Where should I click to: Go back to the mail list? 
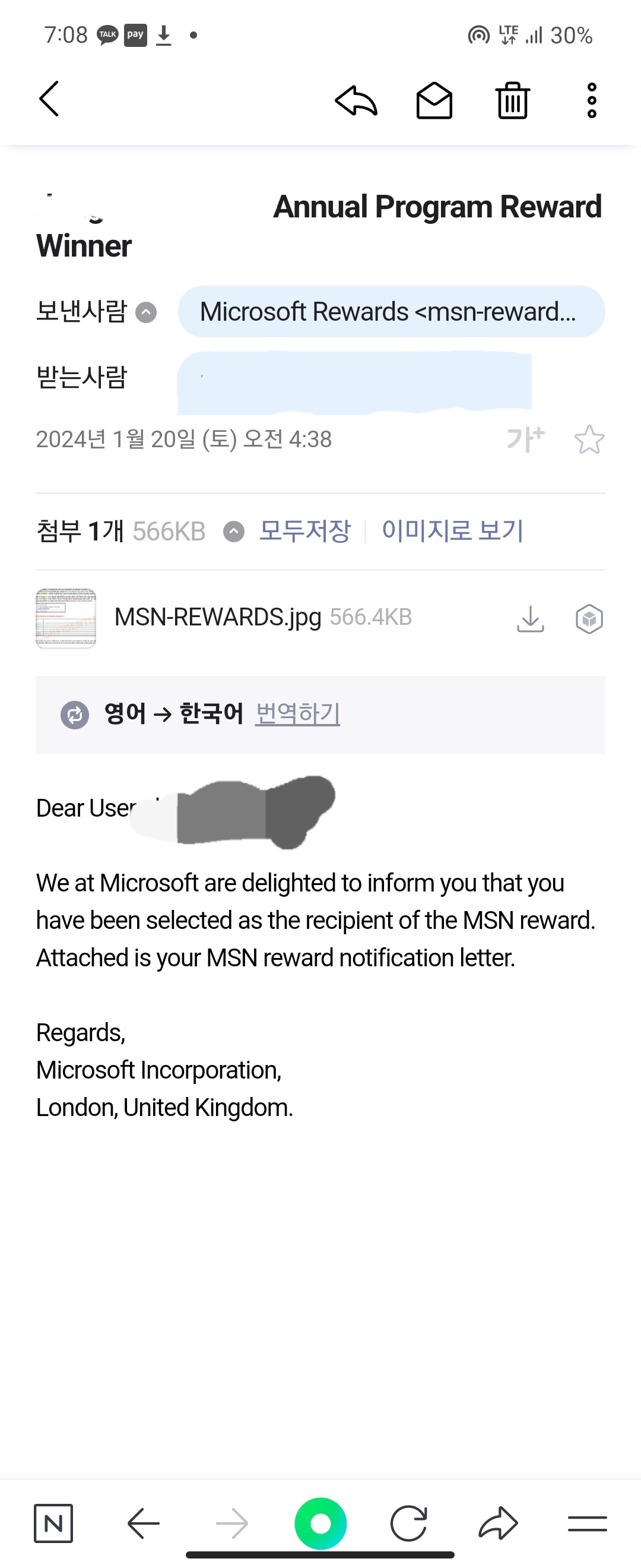pyautogui.click(x=49, y=99)
